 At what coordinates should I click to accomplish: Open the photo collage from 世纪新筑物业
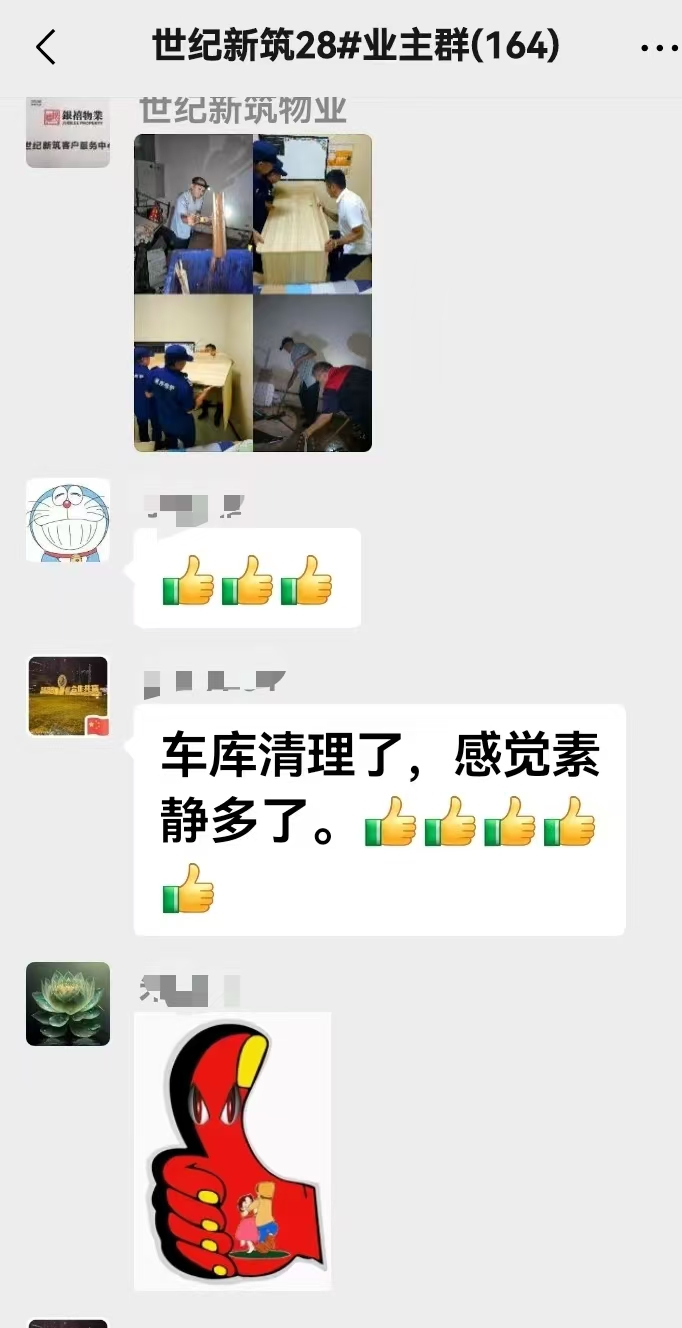click(253, 293)
